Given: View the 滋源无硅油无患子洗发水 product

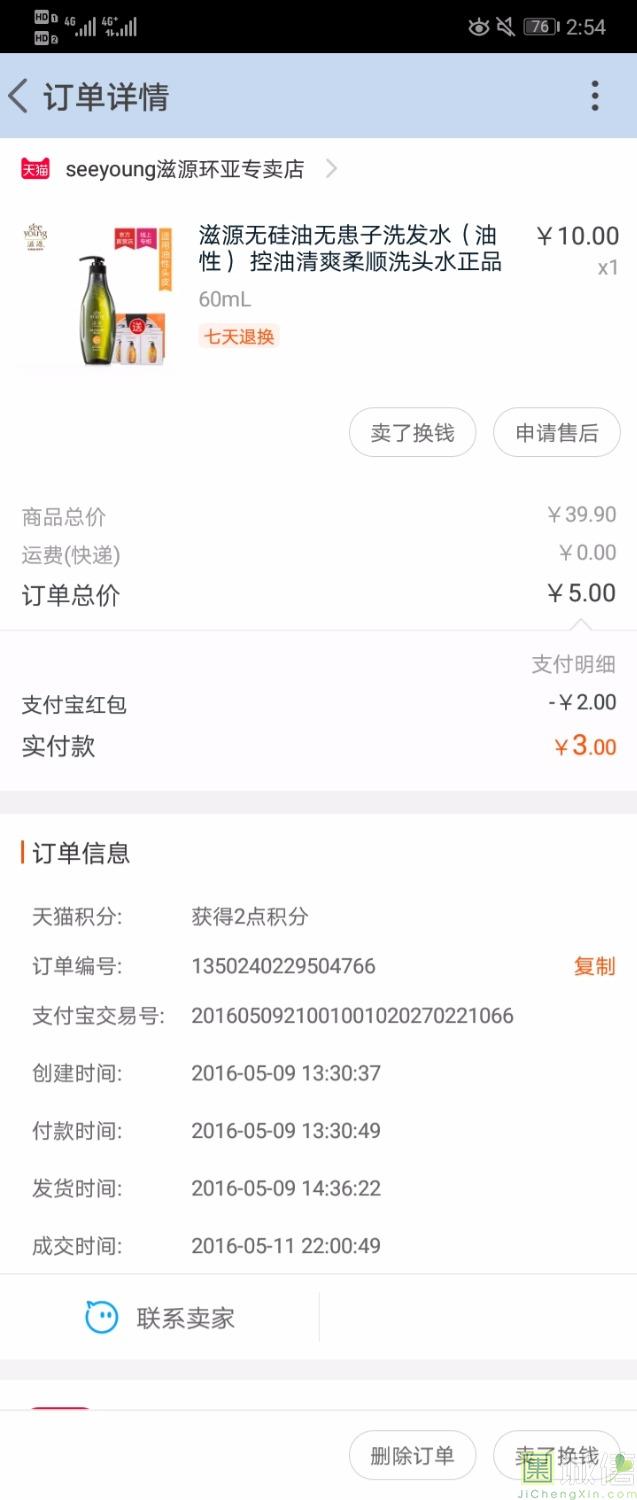Looking at the screenshot, I should 349,249.
